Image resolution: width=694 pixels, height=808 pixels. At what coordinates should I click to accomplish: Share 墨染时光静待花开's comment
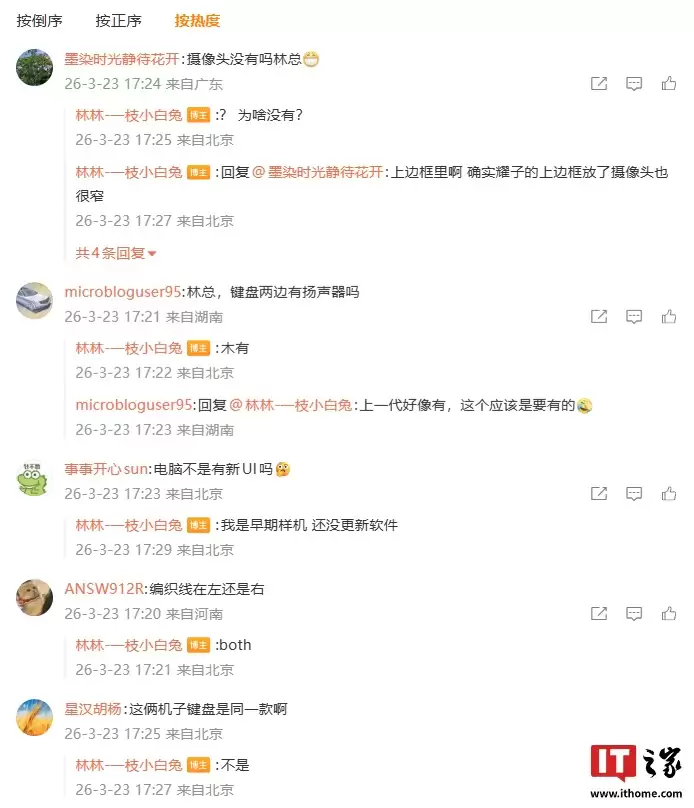click(x=599, y=84)
